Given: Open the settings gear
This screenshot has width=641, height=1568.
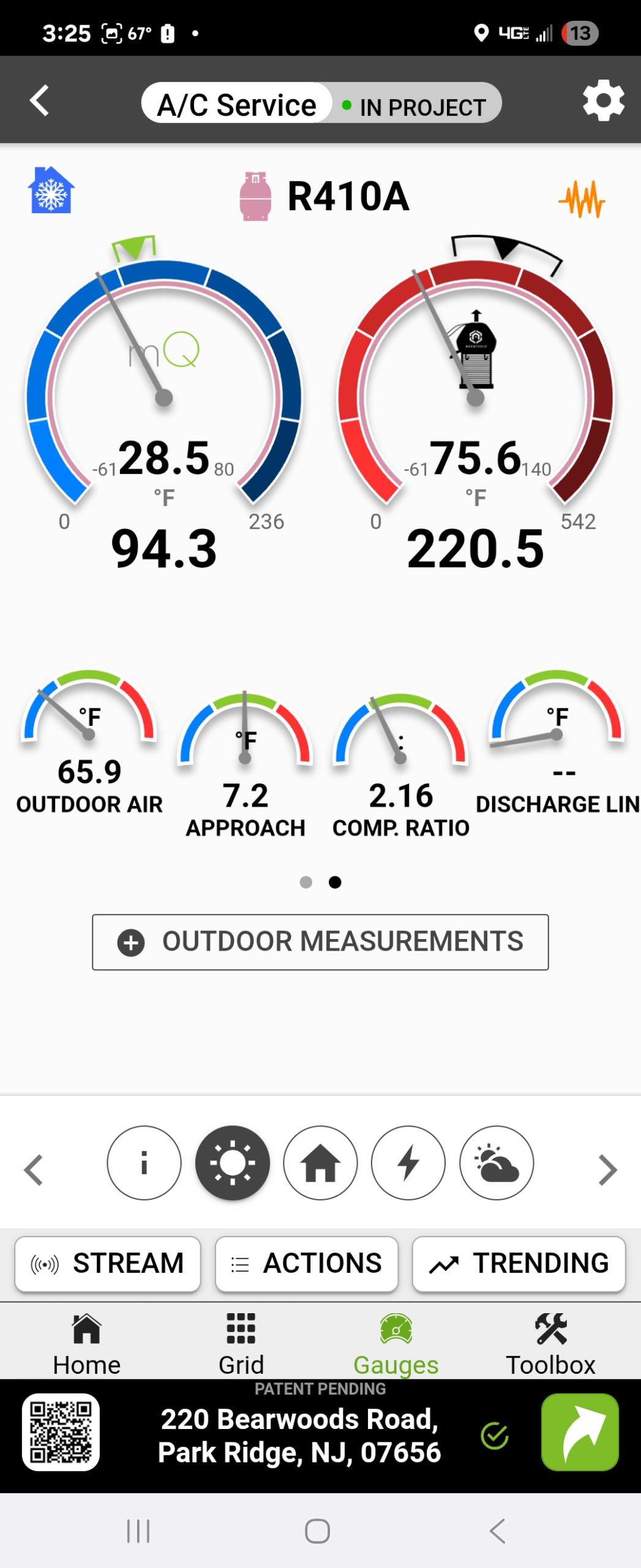Looking at the screenshot, I should [x=602, y=100].
